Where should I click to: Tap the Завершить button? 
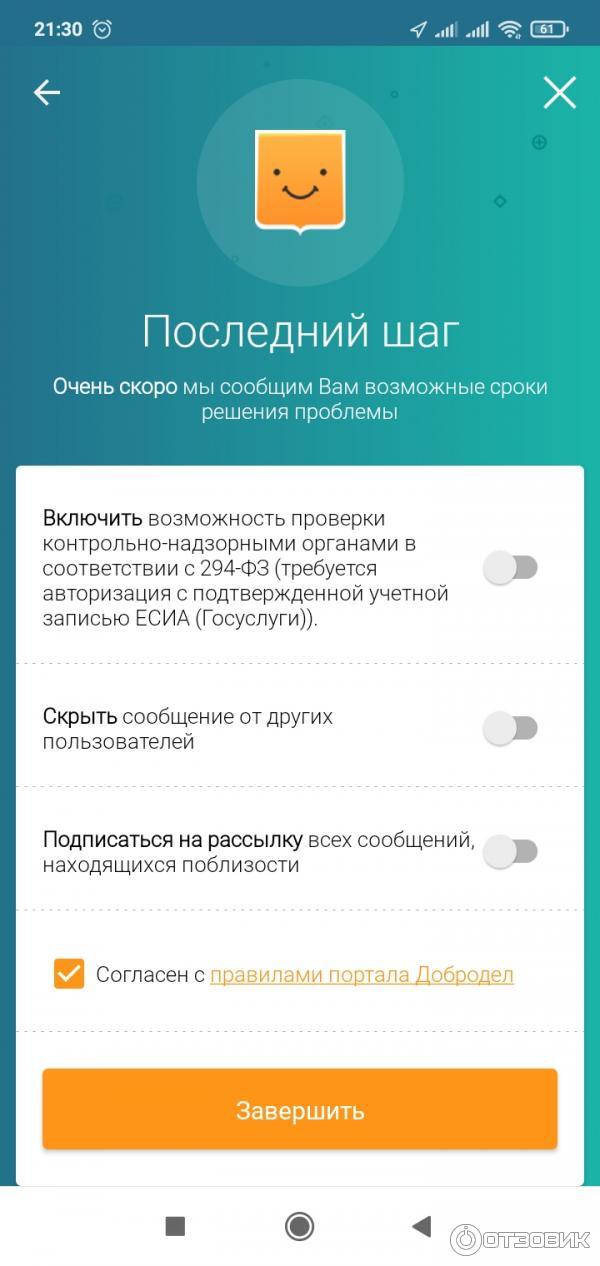click(299, 1110)
